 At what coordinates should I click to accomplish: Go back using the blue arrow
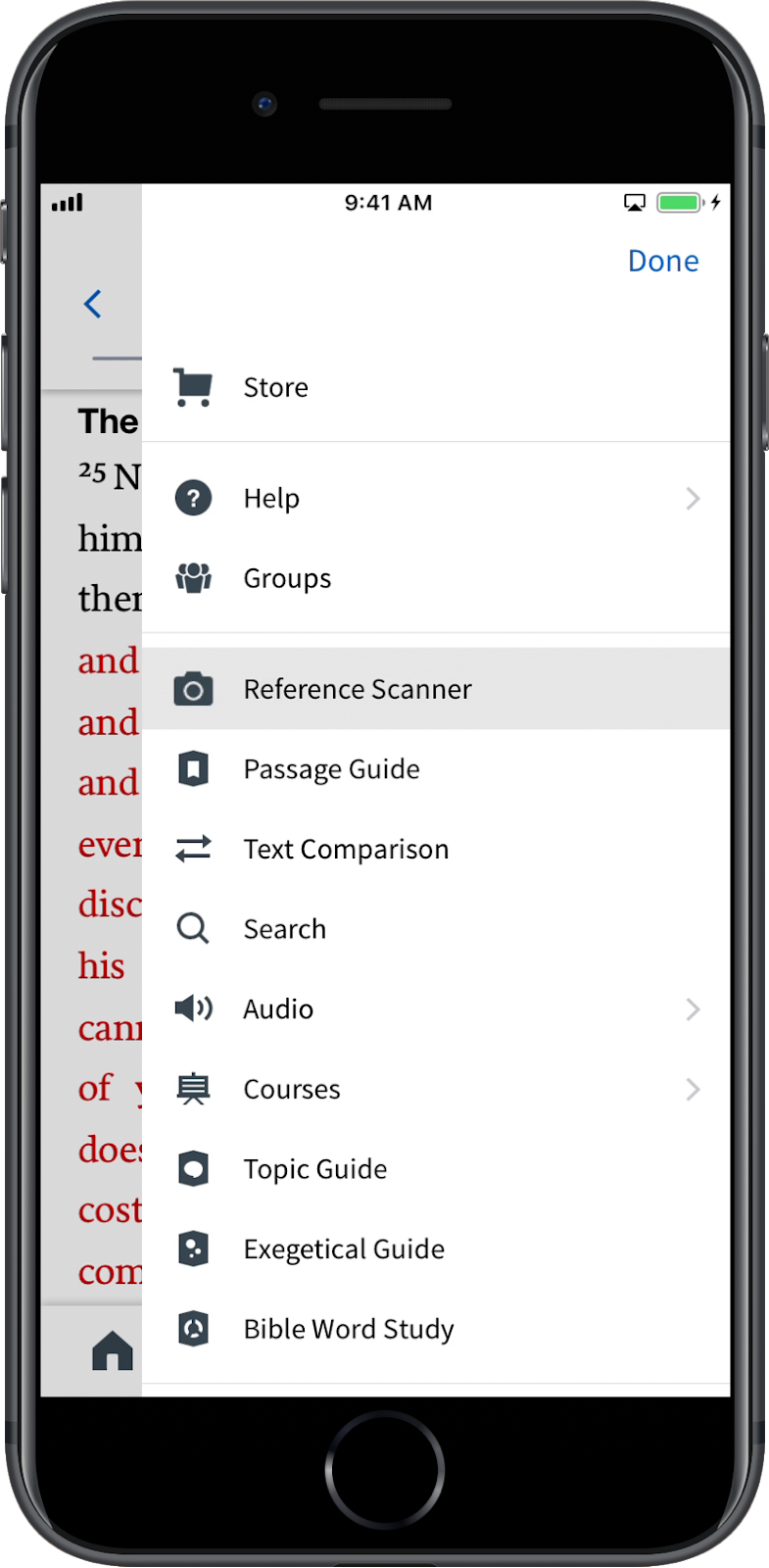point(93,304)
